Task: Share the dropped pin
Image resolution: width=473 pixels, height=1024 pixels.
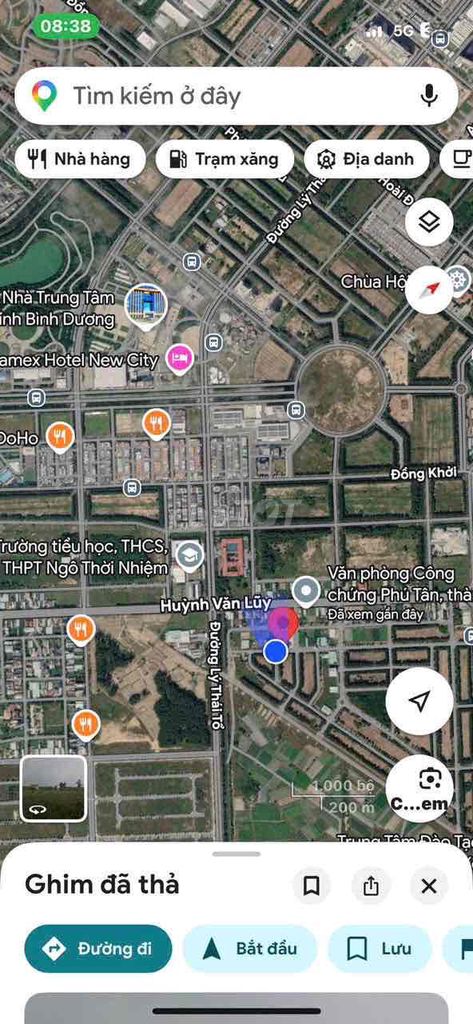Action: tap(370, 886)
